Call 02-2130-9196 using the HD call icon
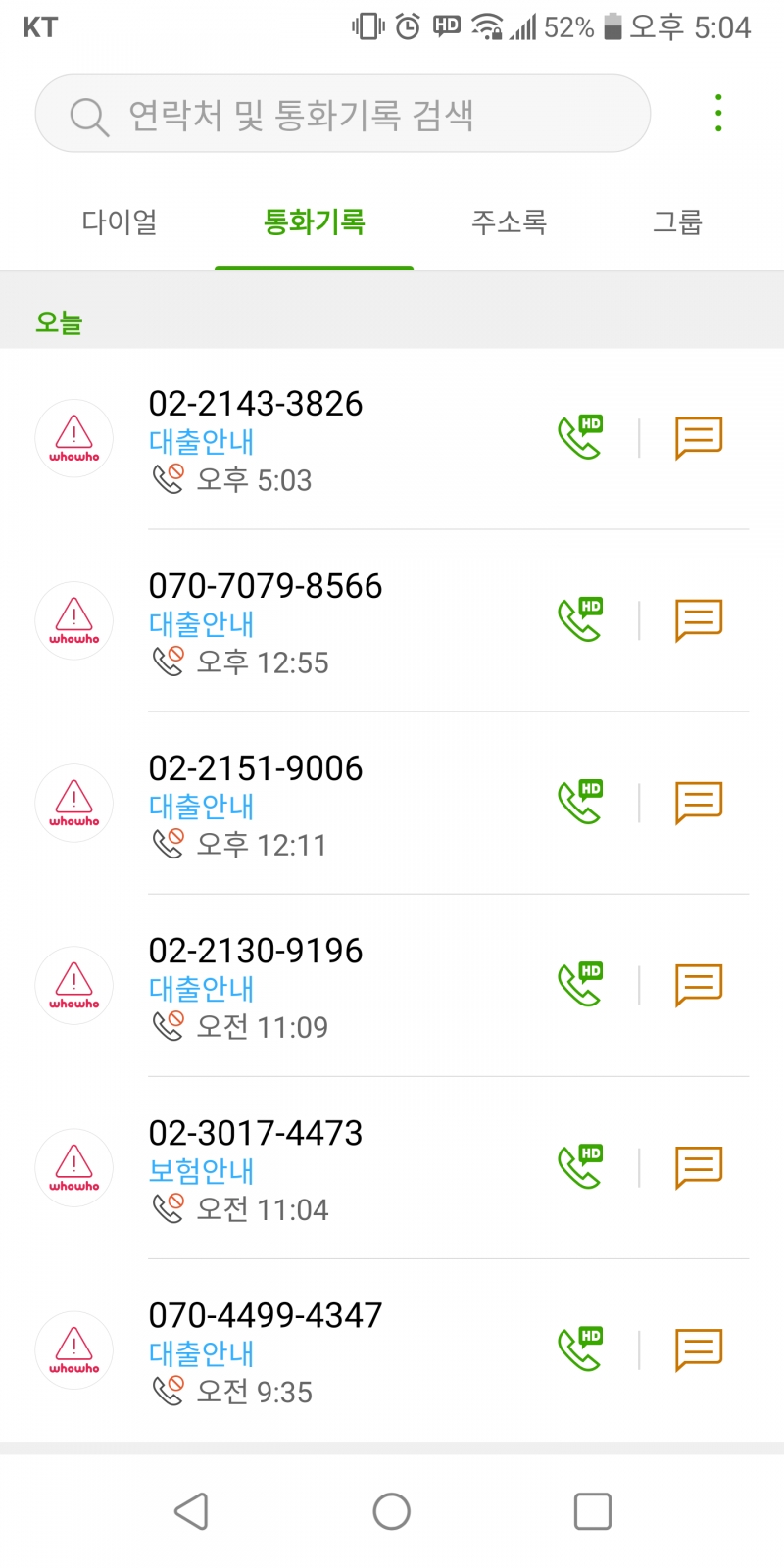 pyautogui.click(x=580, y=984)
